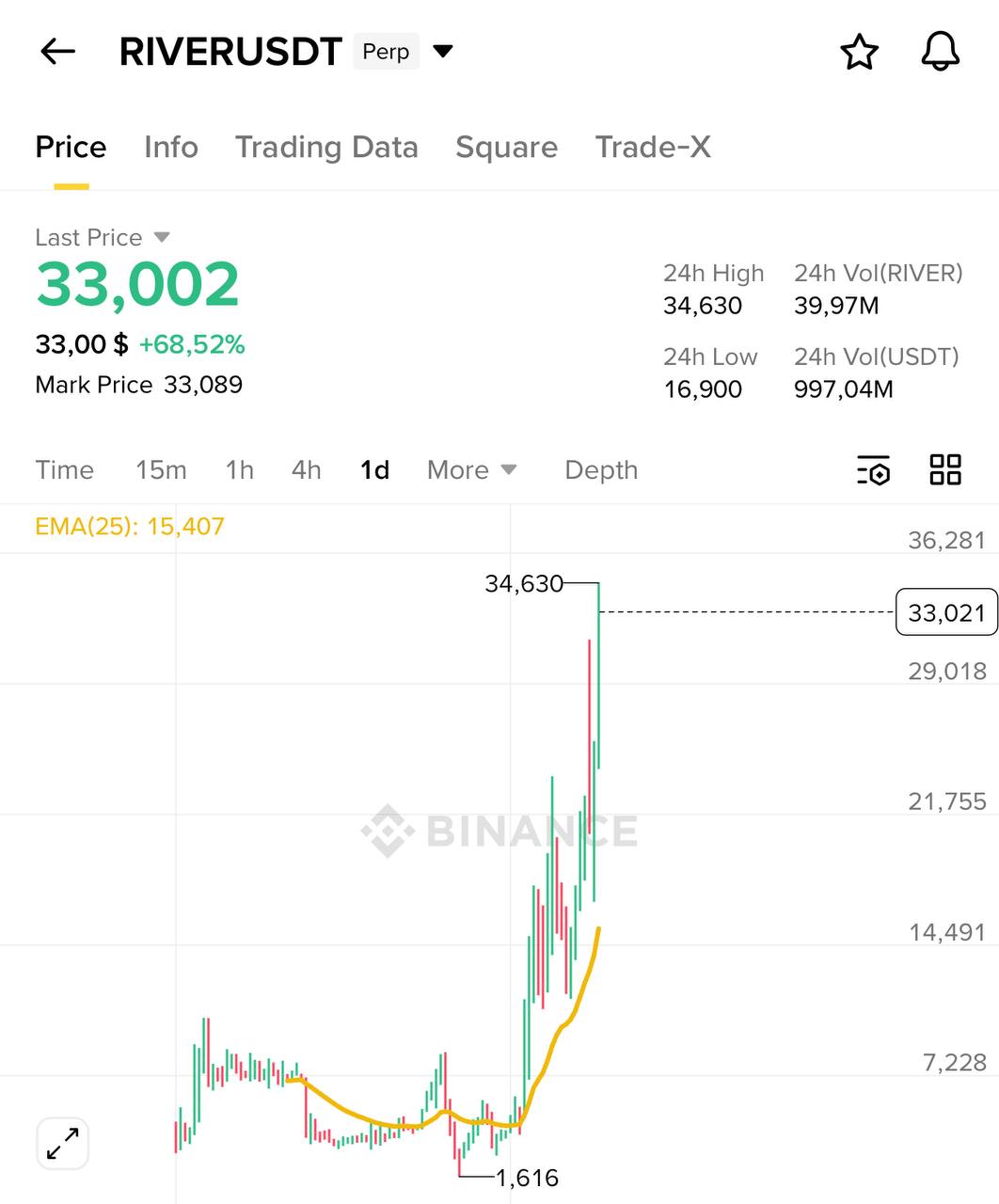
Task: Add RIVERUSDT to favorites with star
Action: [x=859, y=53]
